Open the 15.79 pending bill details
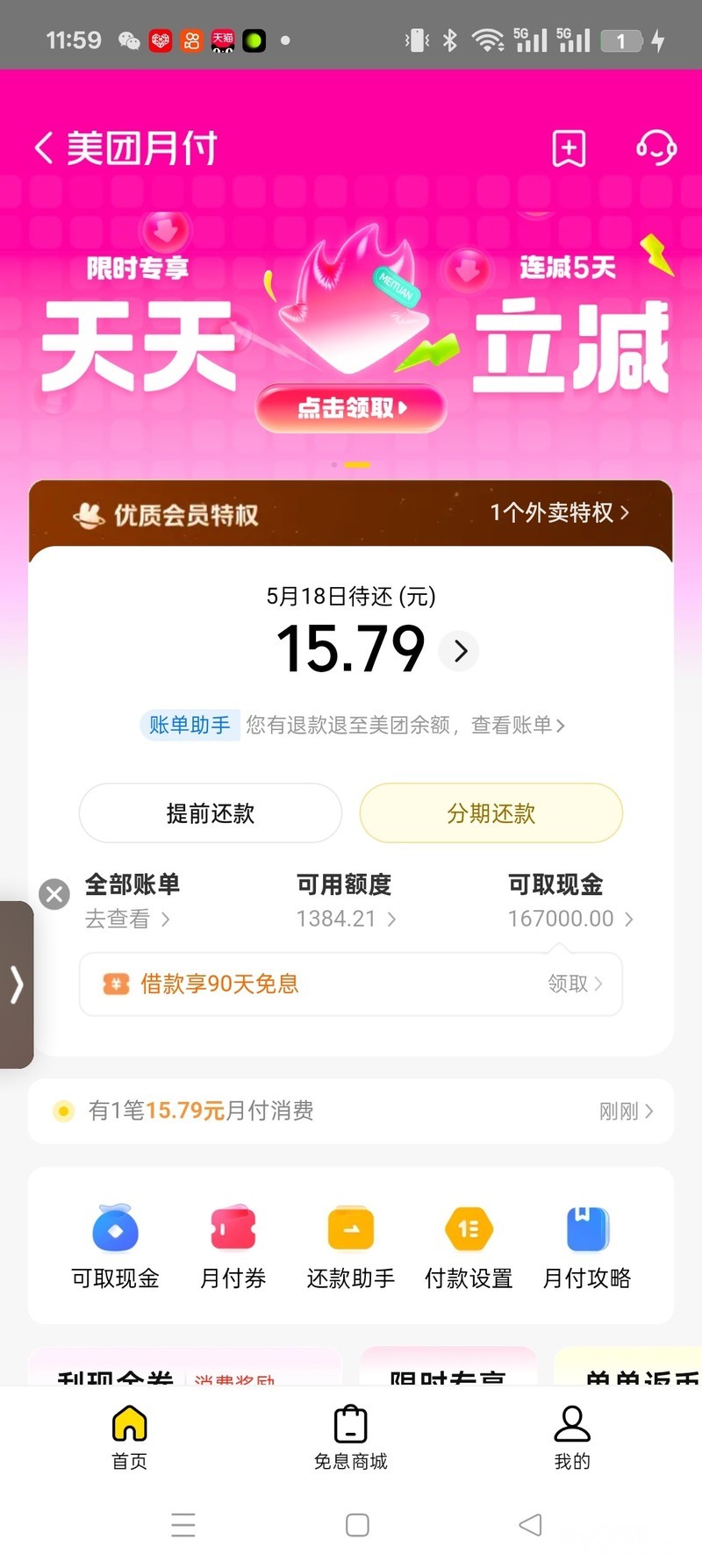702x1568 pixels. pyautogui.click(x=460, y=651)
